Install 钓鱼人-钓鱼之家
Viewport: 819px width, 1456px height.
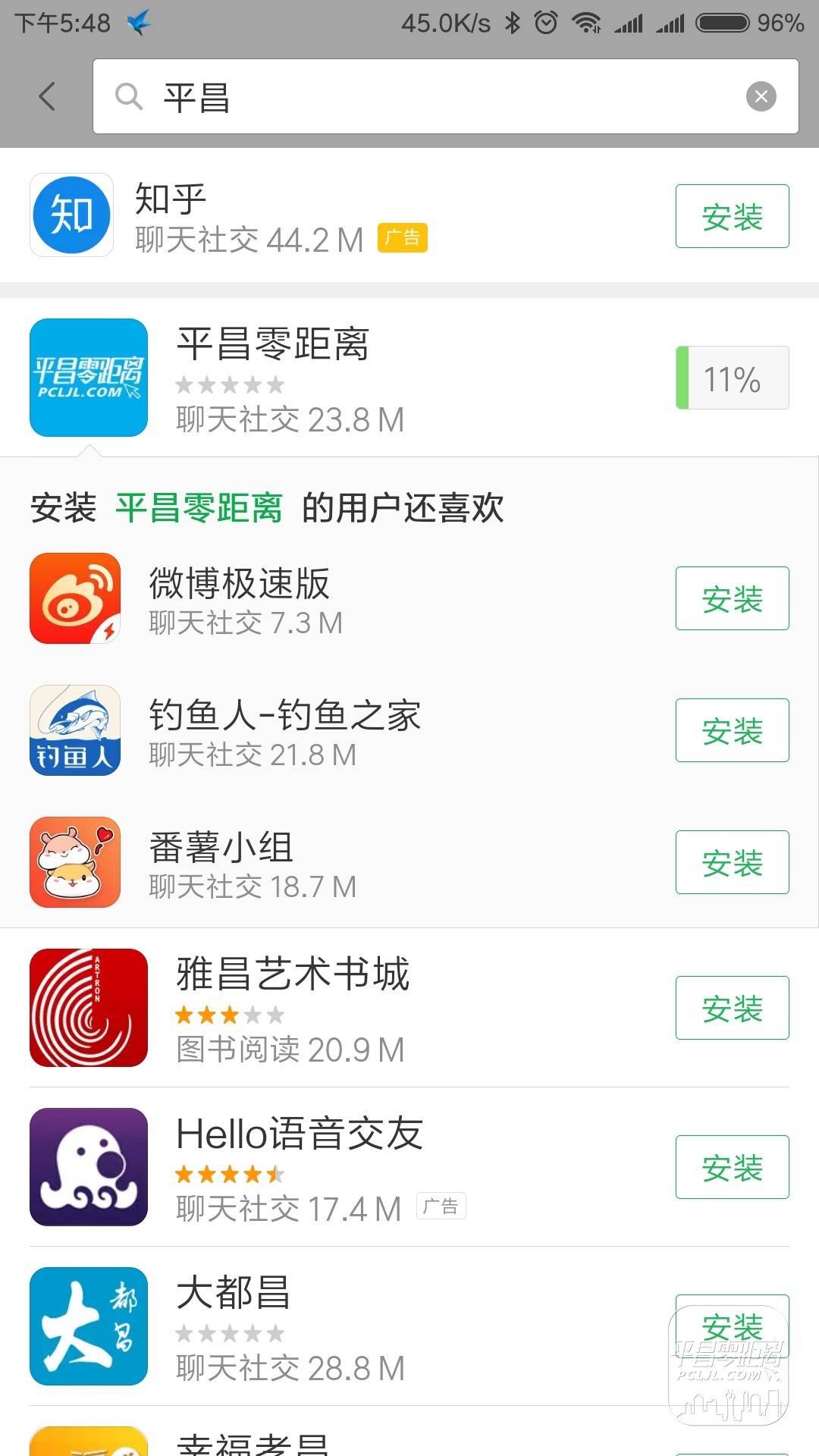coord(732,730)
